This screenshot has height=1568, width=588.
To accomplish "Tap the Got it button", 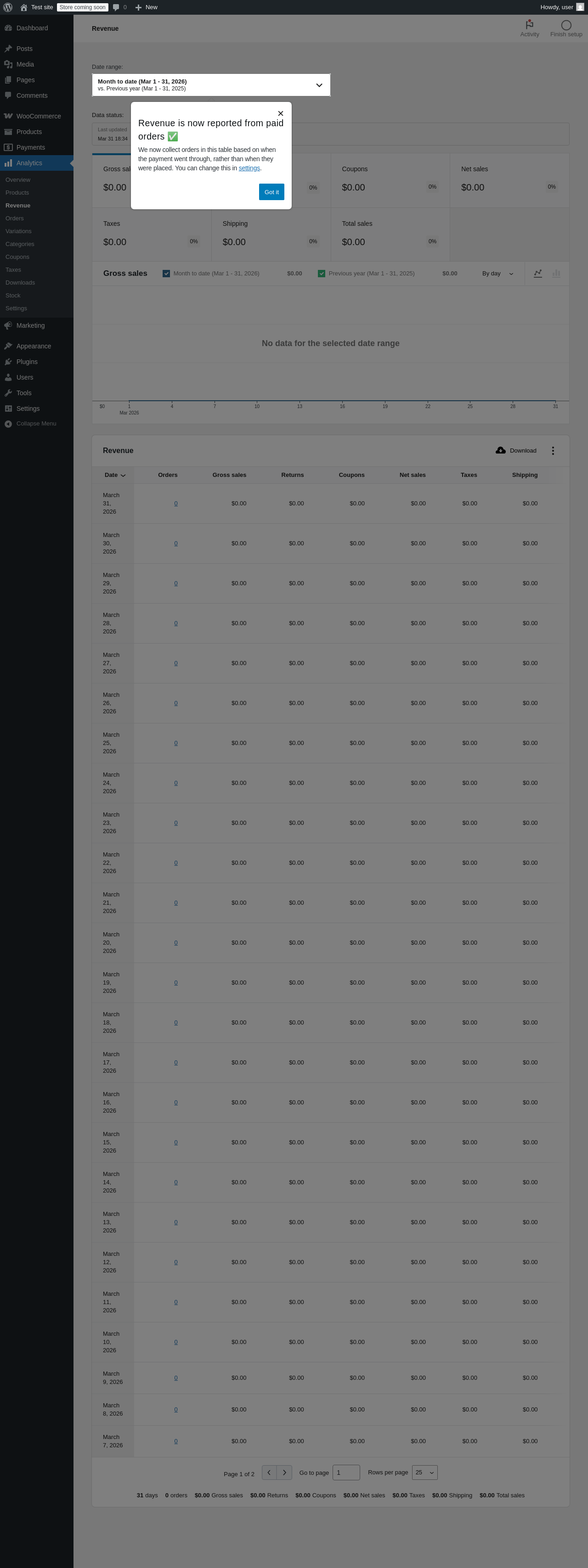I will click(271, 192).
